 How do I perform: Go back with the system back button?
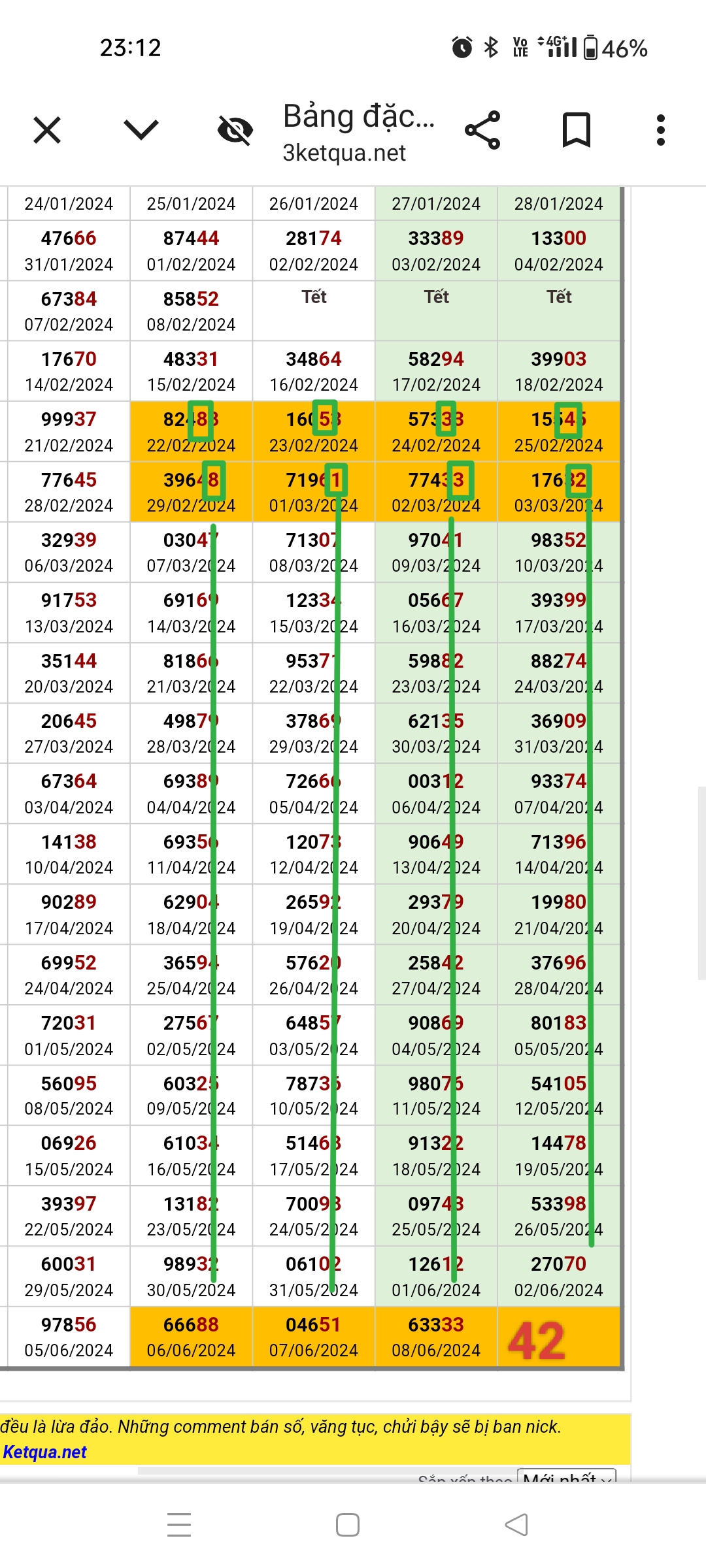(x=516, y=1525)
